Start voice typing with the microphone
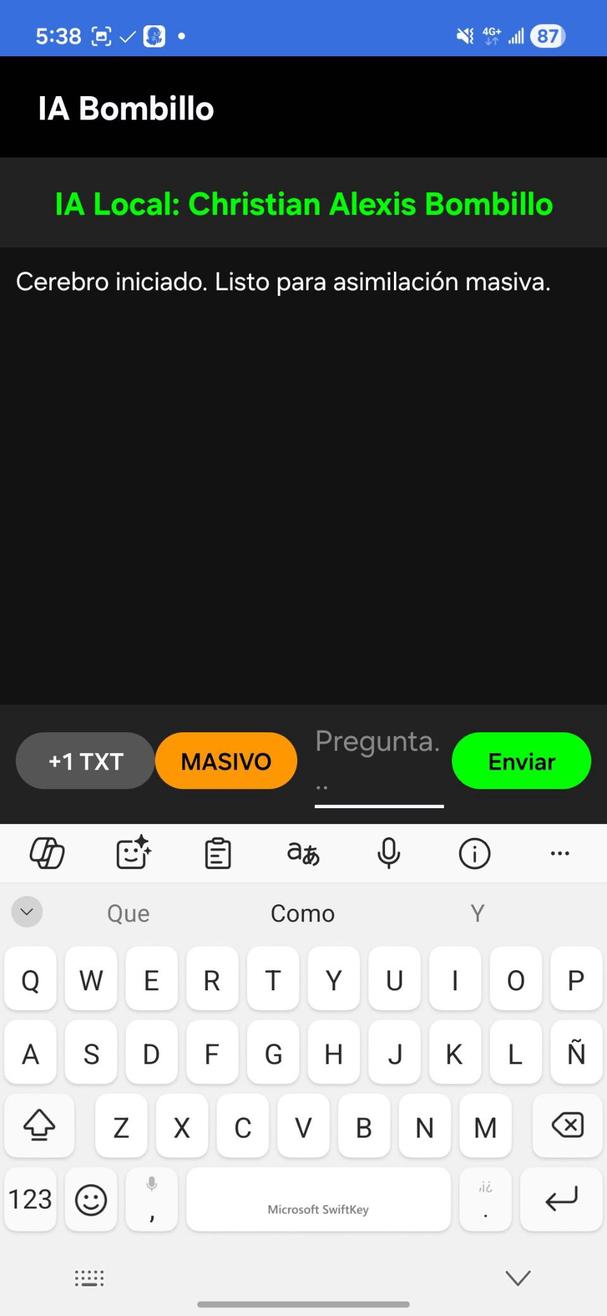 [389, 853]
